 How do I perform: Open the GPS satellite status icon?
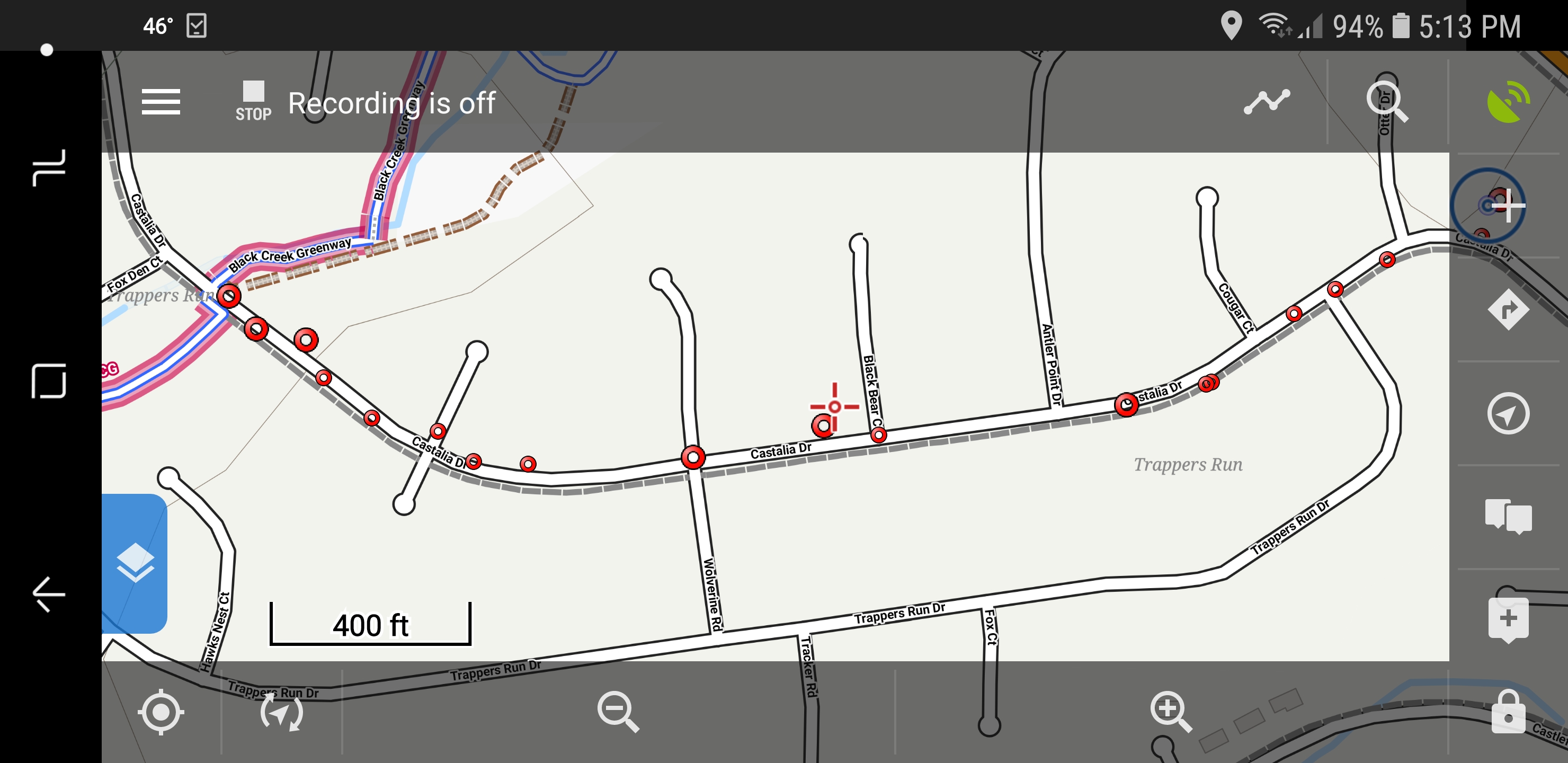pos(1508,102)
